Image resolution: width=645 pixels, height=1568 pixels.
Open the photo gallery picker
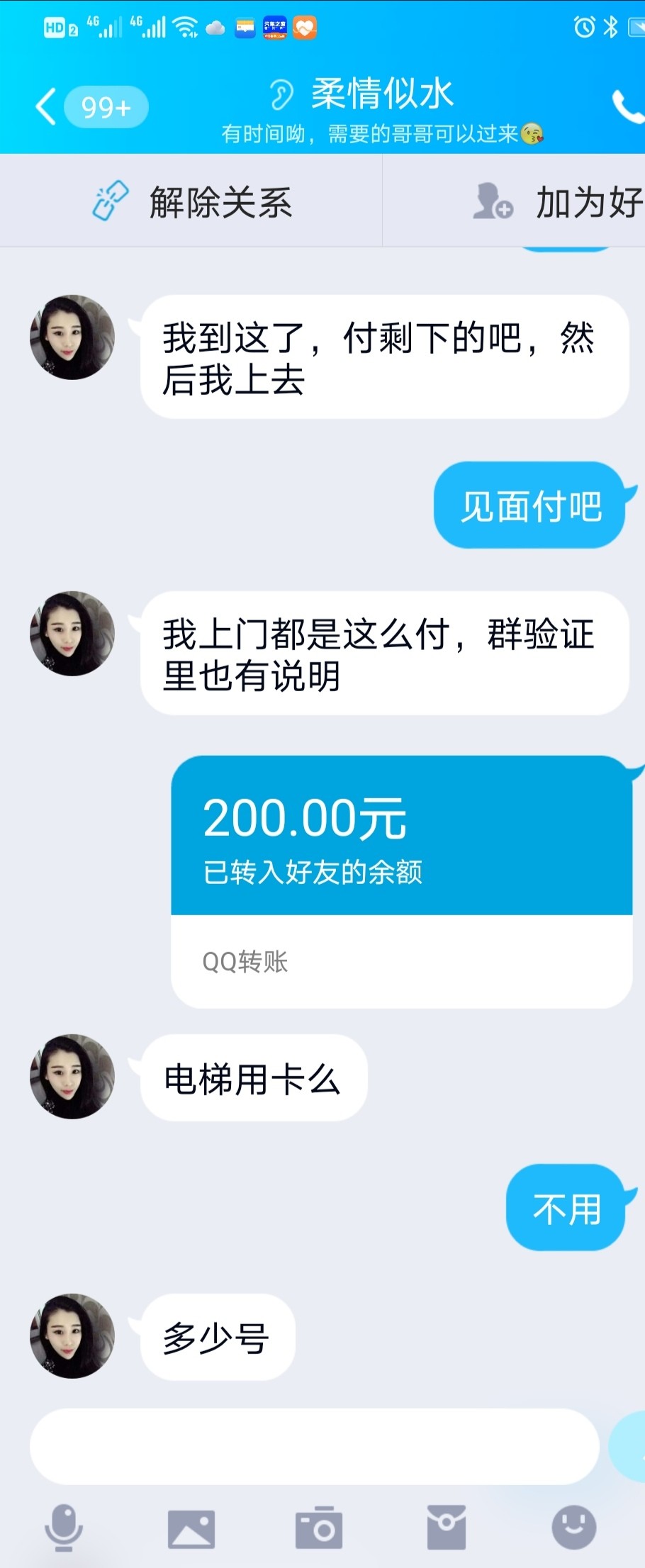[191, 1528]
